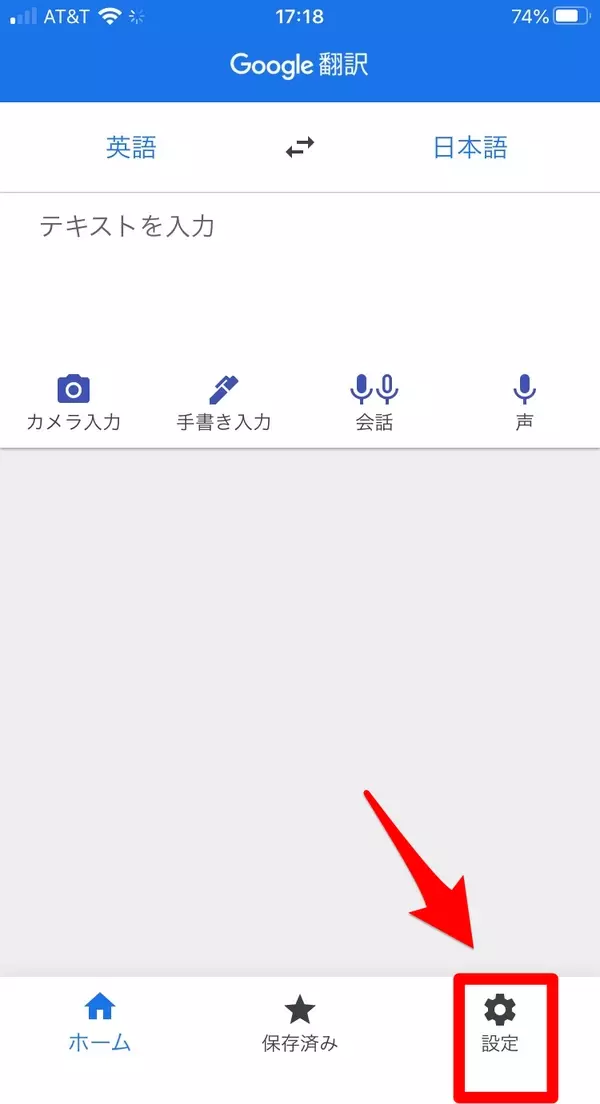
Task: Start 会話 conversation mode
Action: pos(374,403)
